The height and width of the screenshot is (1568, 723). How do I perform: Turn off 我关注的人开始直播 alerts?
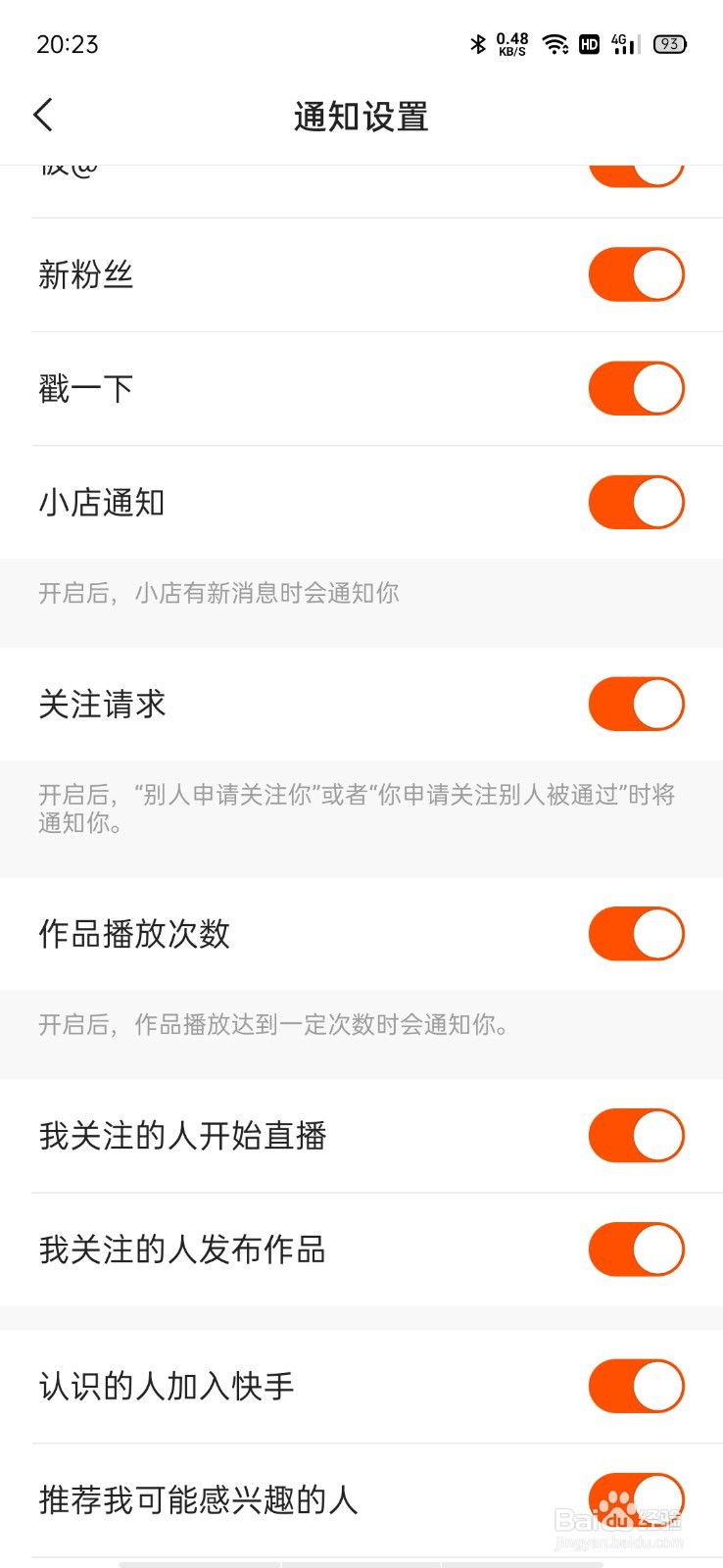coord(636,1135)
